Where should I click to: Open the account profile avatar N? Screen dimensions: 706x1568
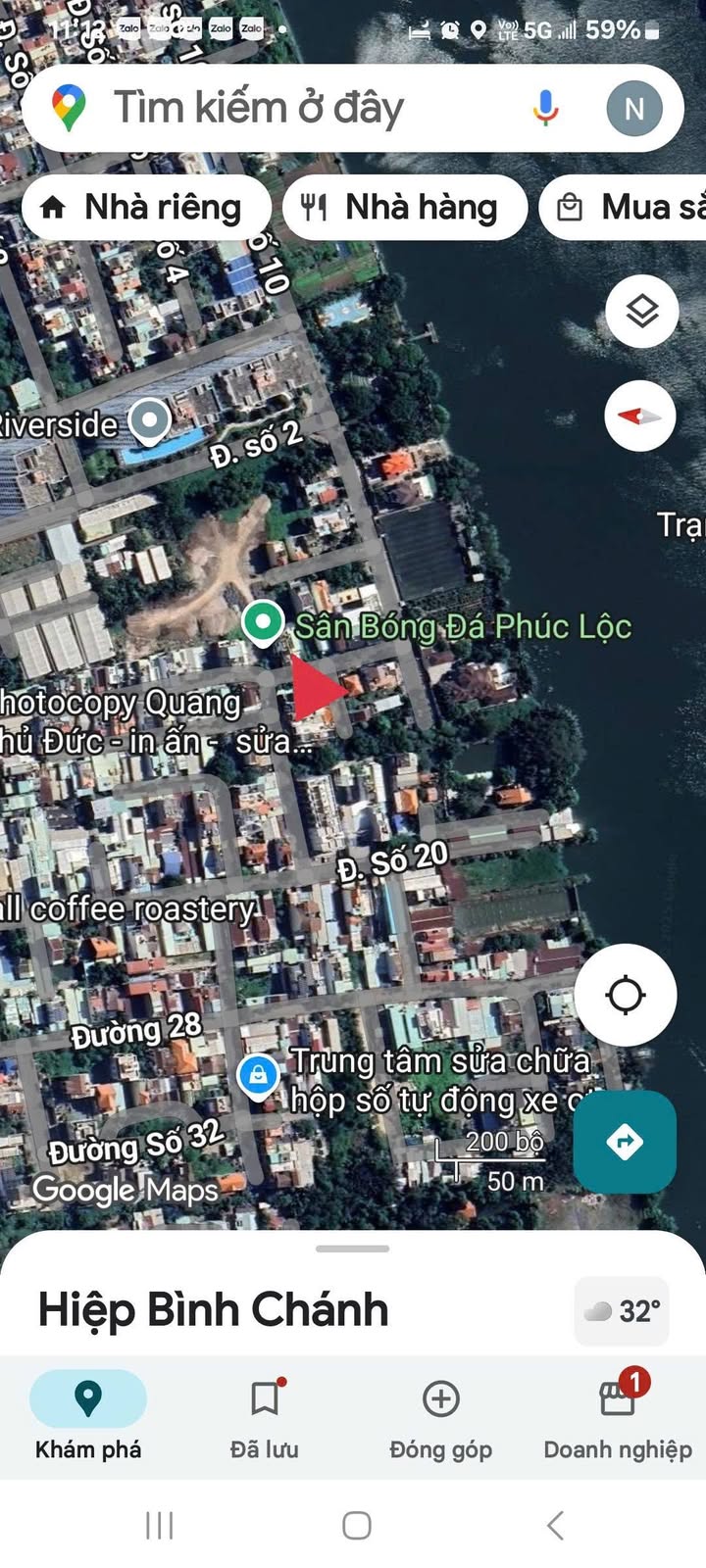click(x=633, y=108)
